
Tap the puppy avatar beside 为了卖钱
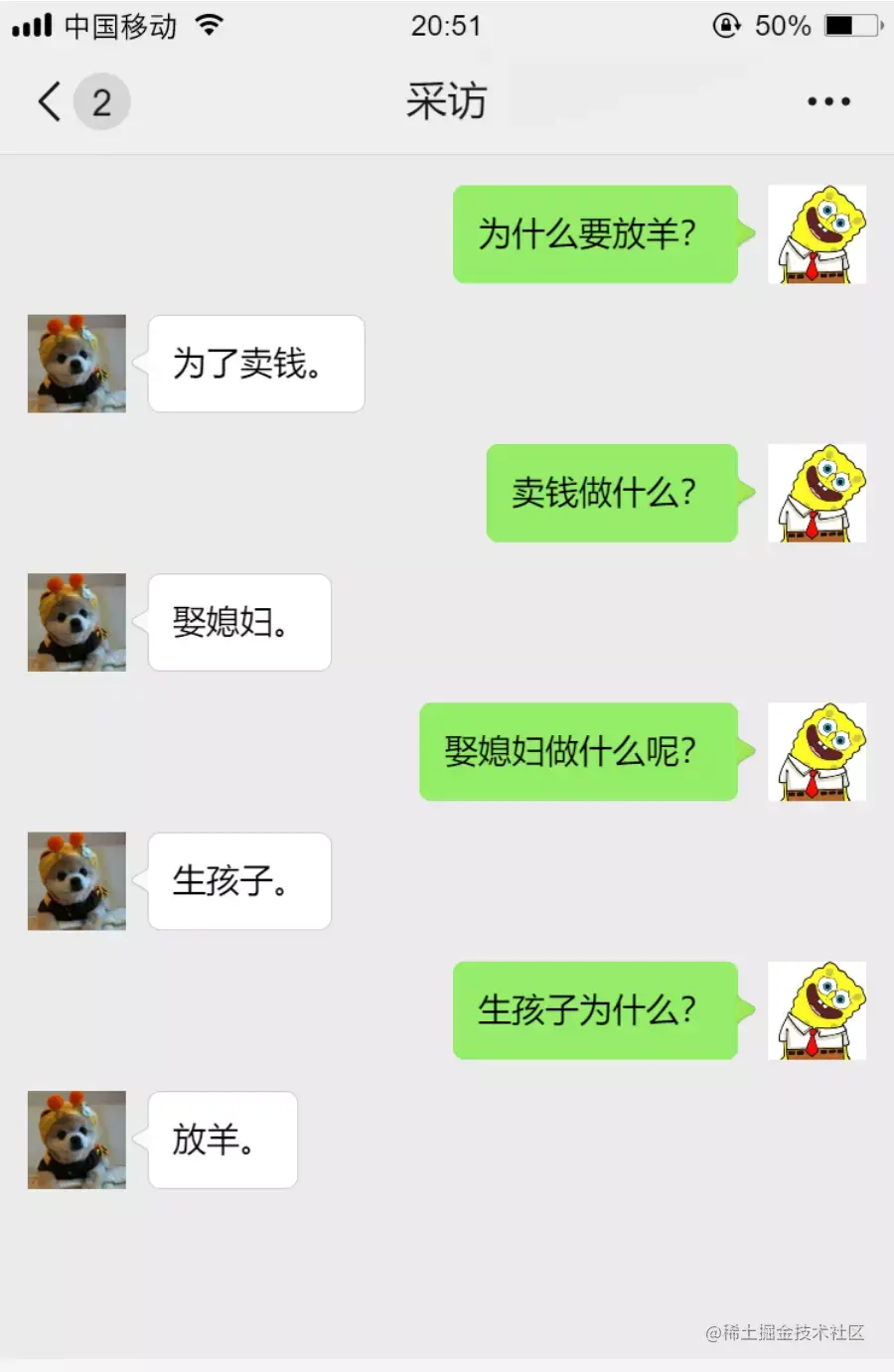[75, 364]
